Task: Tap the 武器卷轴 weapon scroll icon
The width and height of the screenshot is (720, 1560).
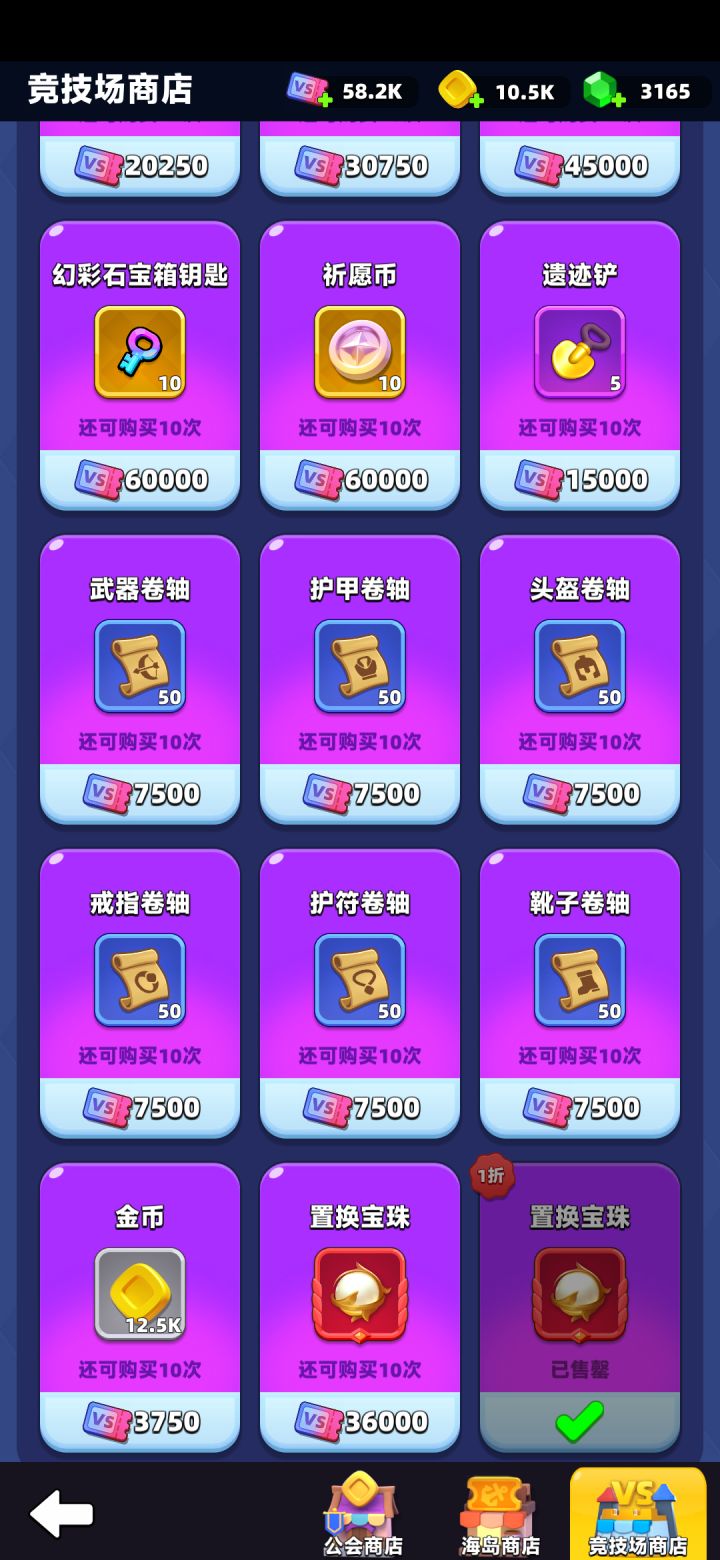Action: pyautogui.click(x=140, y=667)
